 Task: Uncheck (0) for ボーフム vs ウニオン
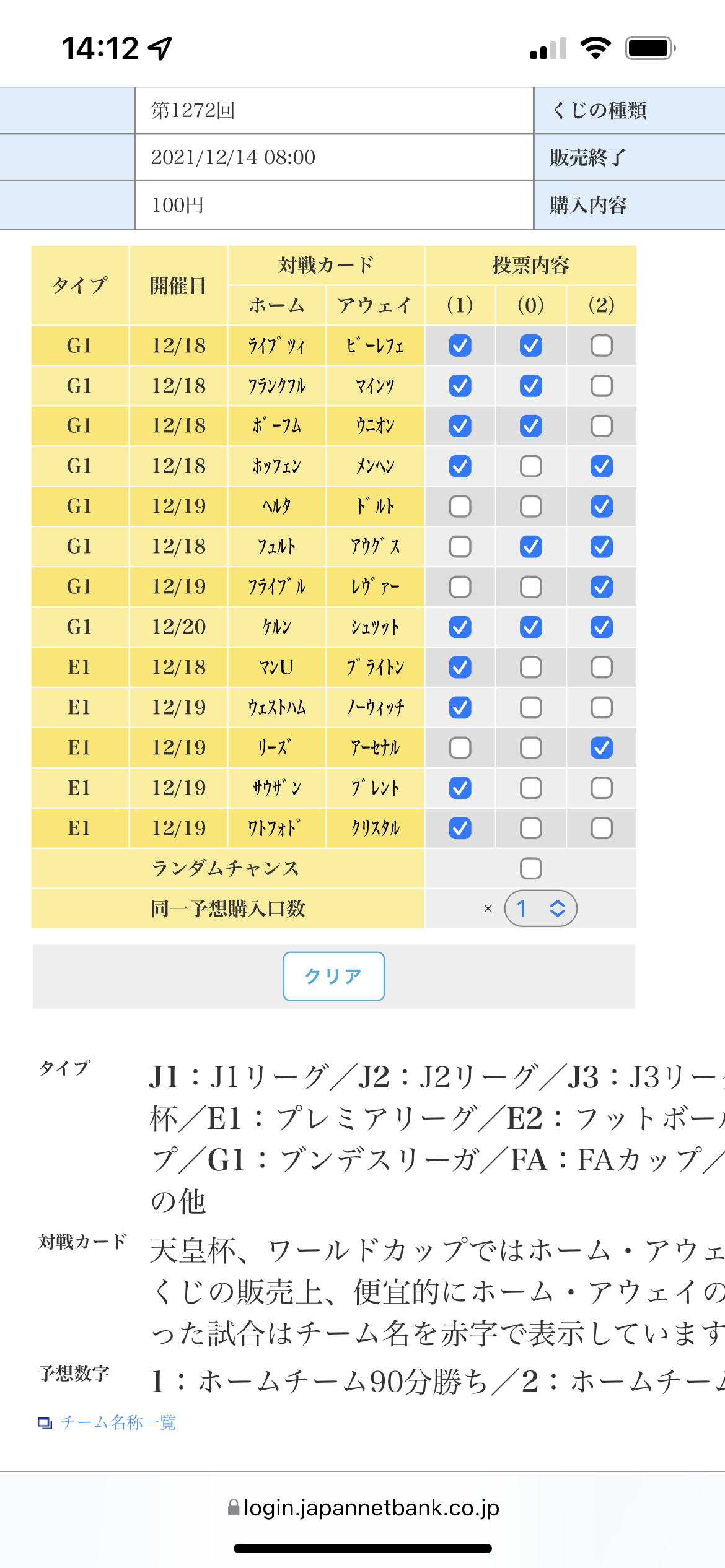pyautogui.click(x=530, y=426)
